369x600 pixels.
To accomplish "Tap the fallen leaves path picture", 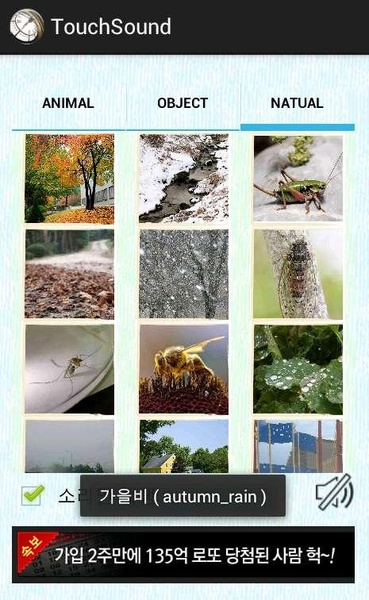I will (70, 274).
